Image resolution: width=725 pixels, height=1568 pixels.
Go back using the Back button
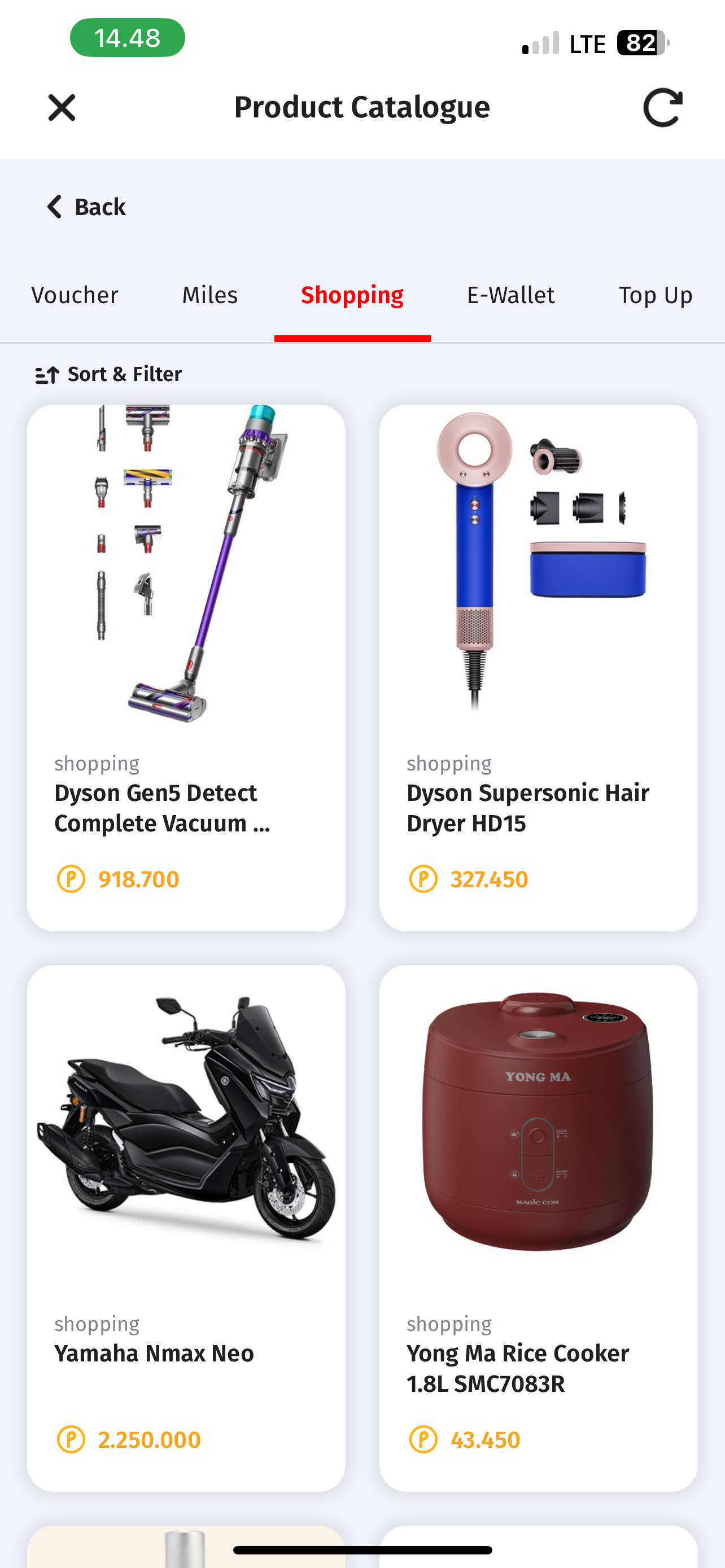[x=86, y=207]
